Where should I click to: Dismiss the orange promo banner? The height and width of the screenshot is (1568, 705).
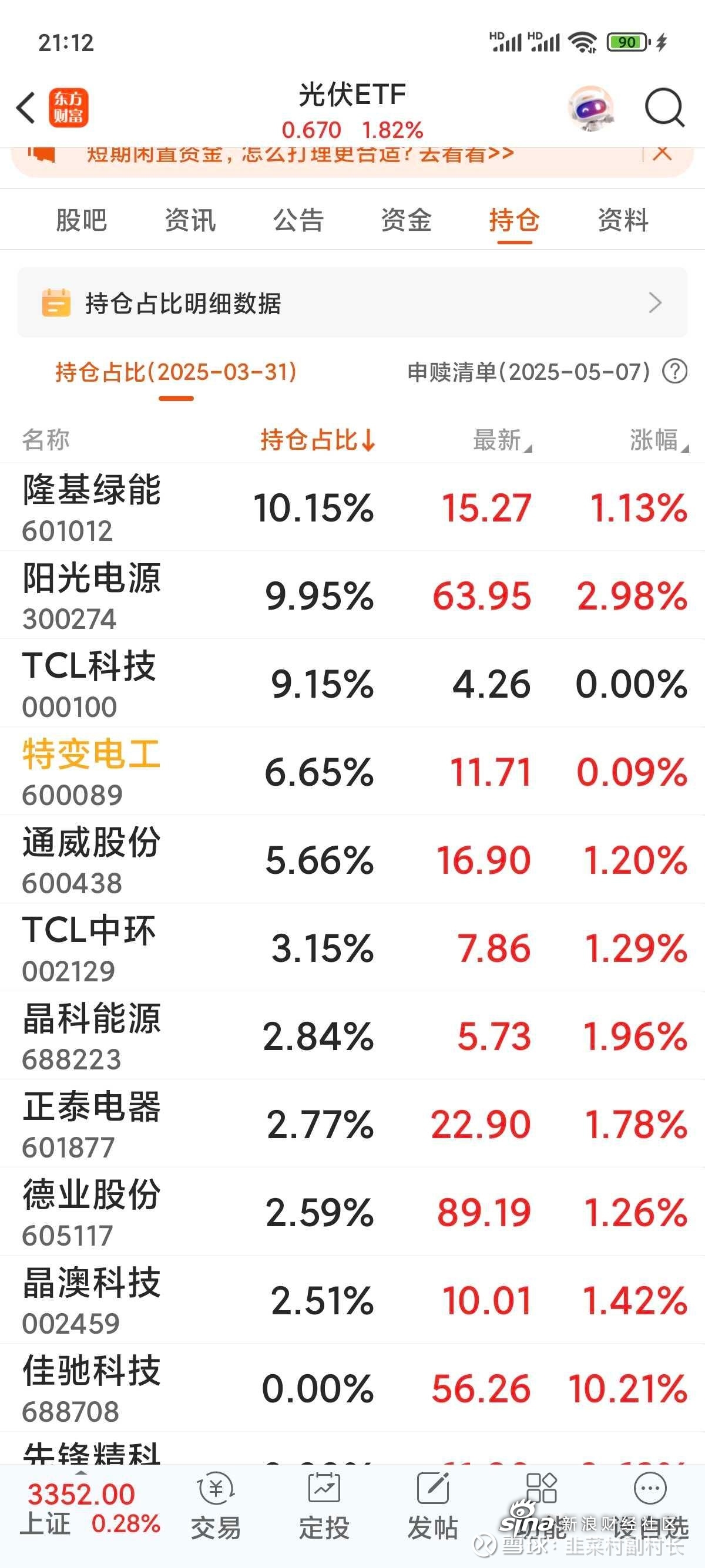coord(662,152)
